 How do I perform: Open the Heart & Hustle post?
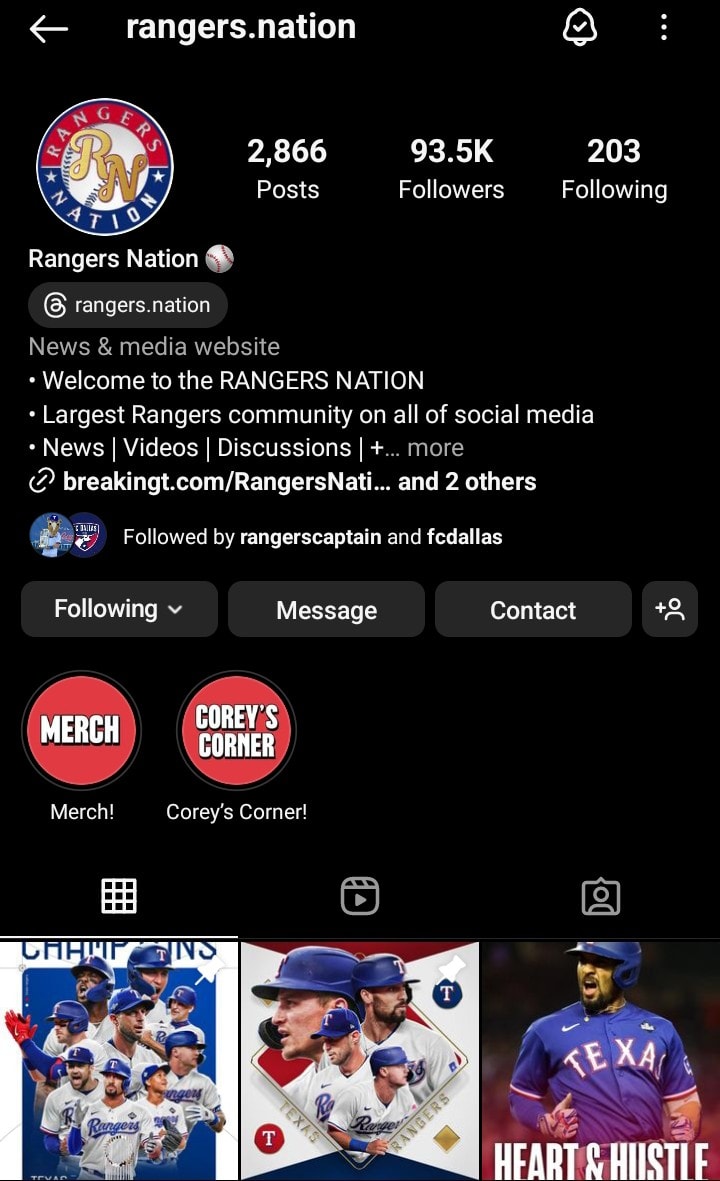pos(601,1060)
